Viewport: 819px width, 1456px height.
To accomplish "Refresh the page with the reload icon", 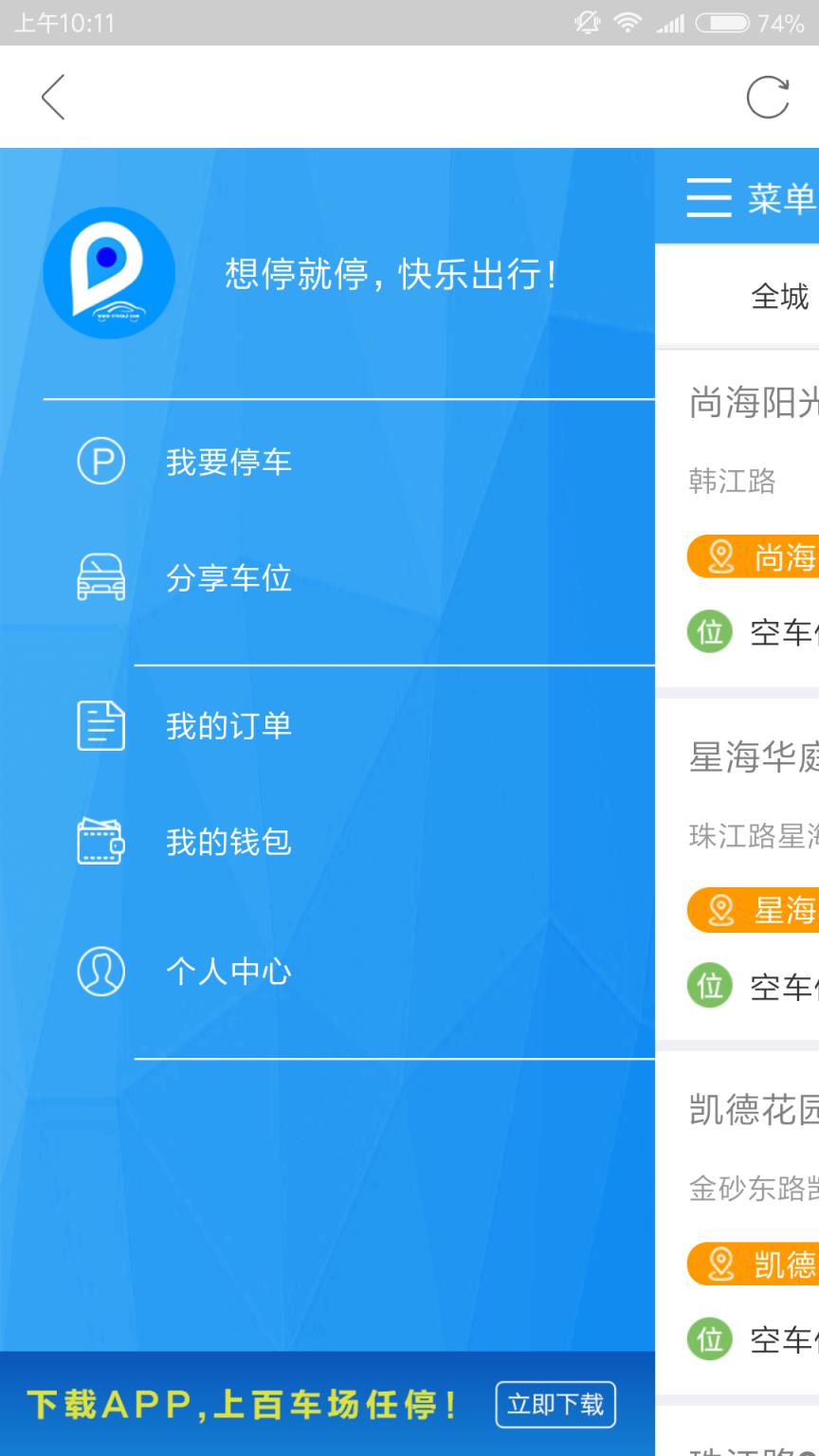I will [767, 97].
